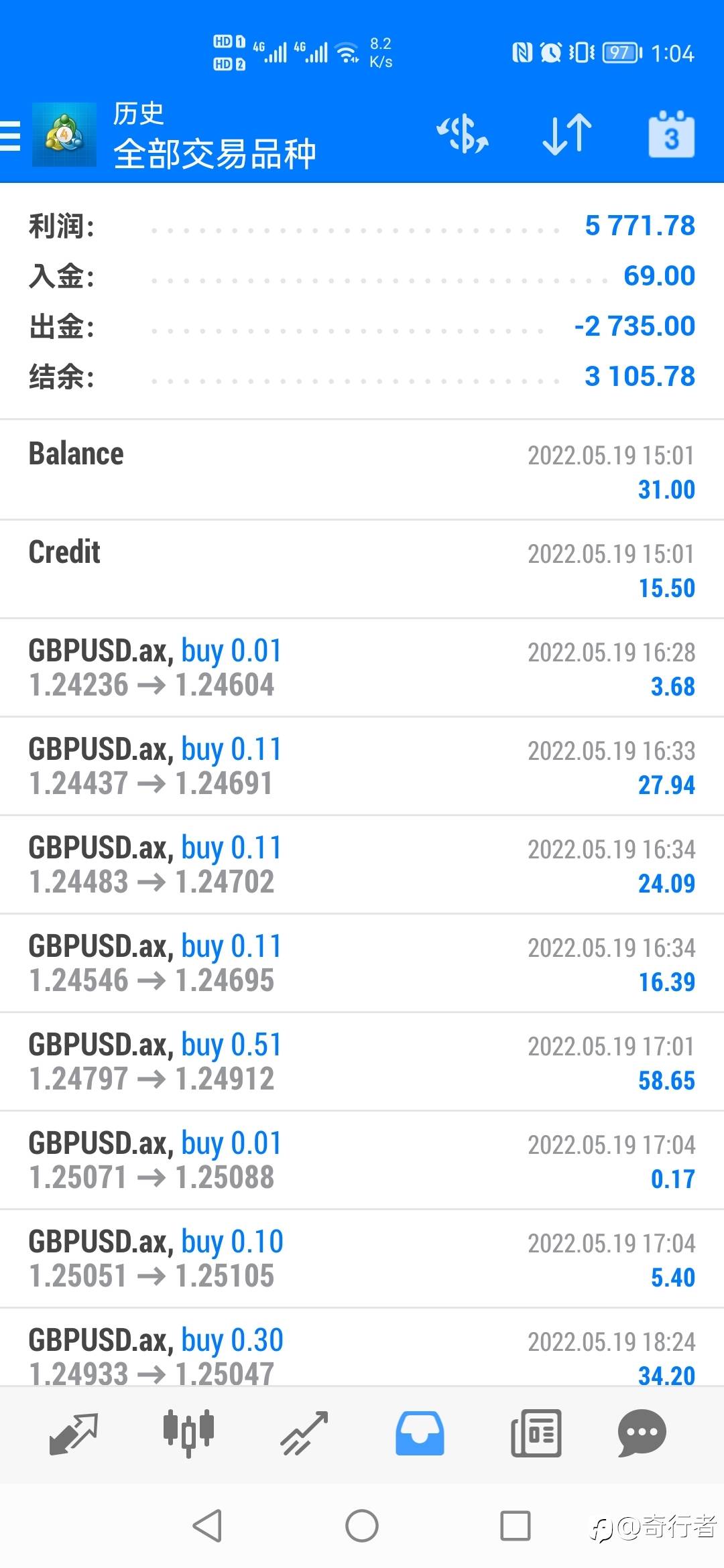Switch to the Quotes tab
This screenshot has width=724, height=1568.
74,1434
